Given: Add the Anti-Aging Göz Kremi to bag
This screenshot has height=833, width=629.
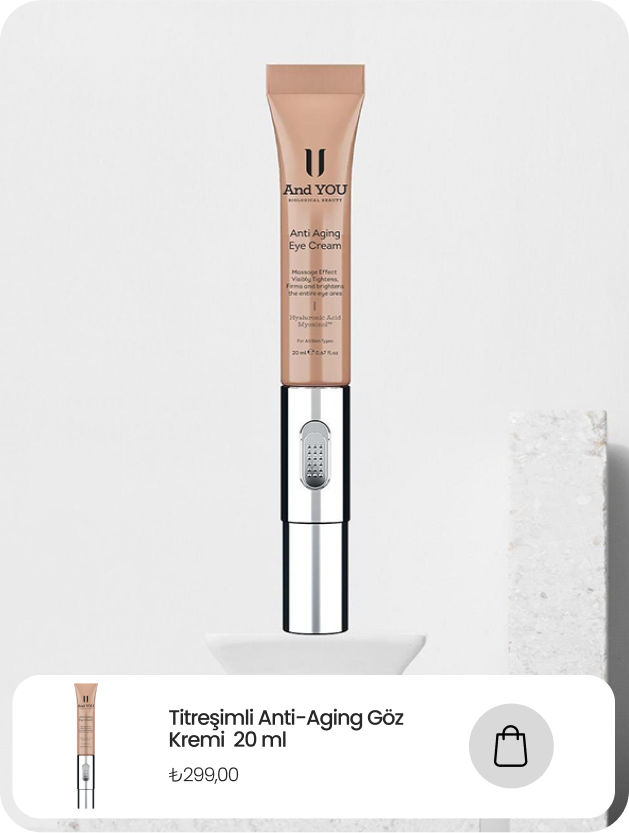Looking at the screenshot, I should pos(510,746).
